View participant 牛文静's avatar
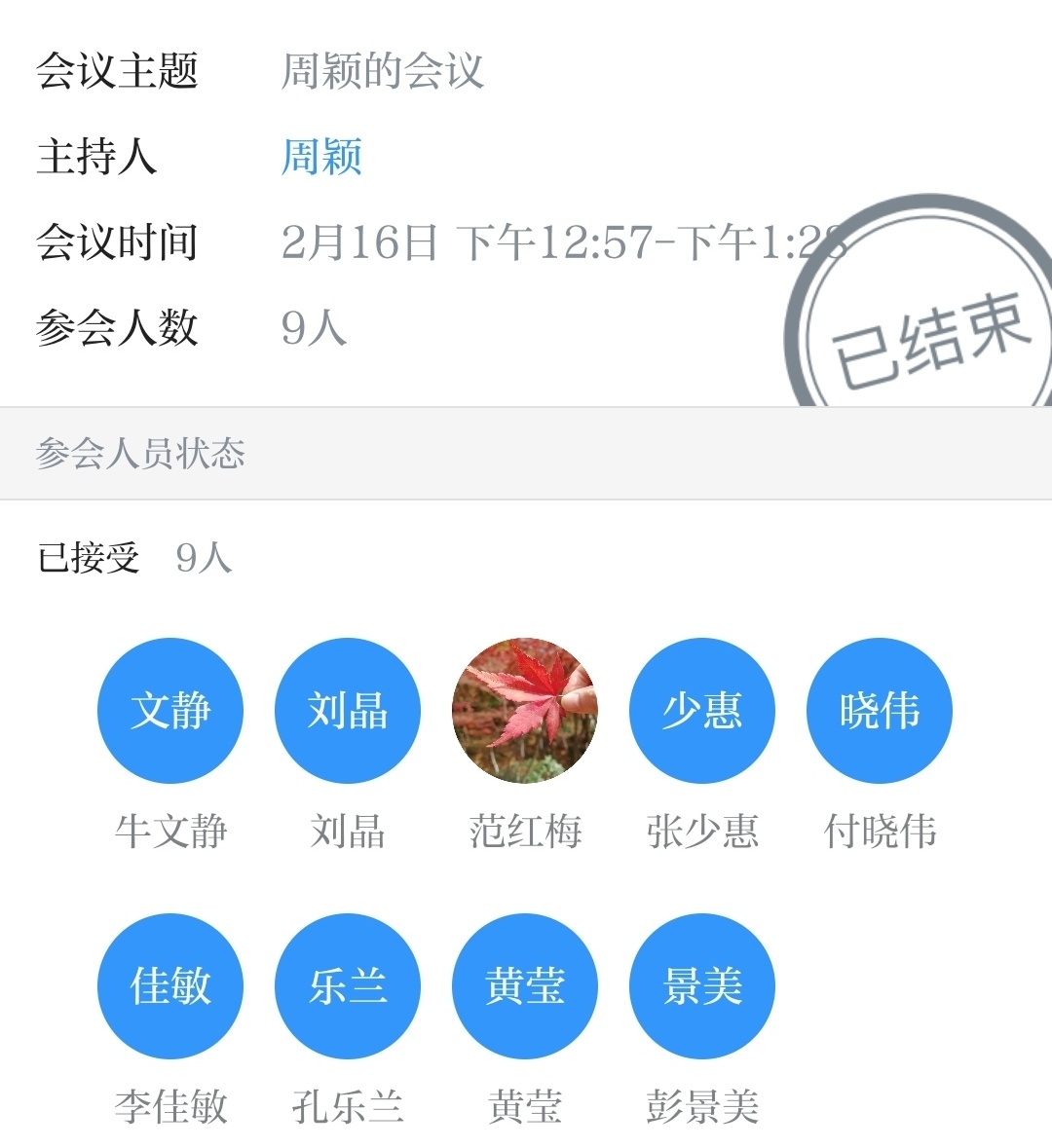This screenshot has height=1148, width=1052. click(170, 711)
